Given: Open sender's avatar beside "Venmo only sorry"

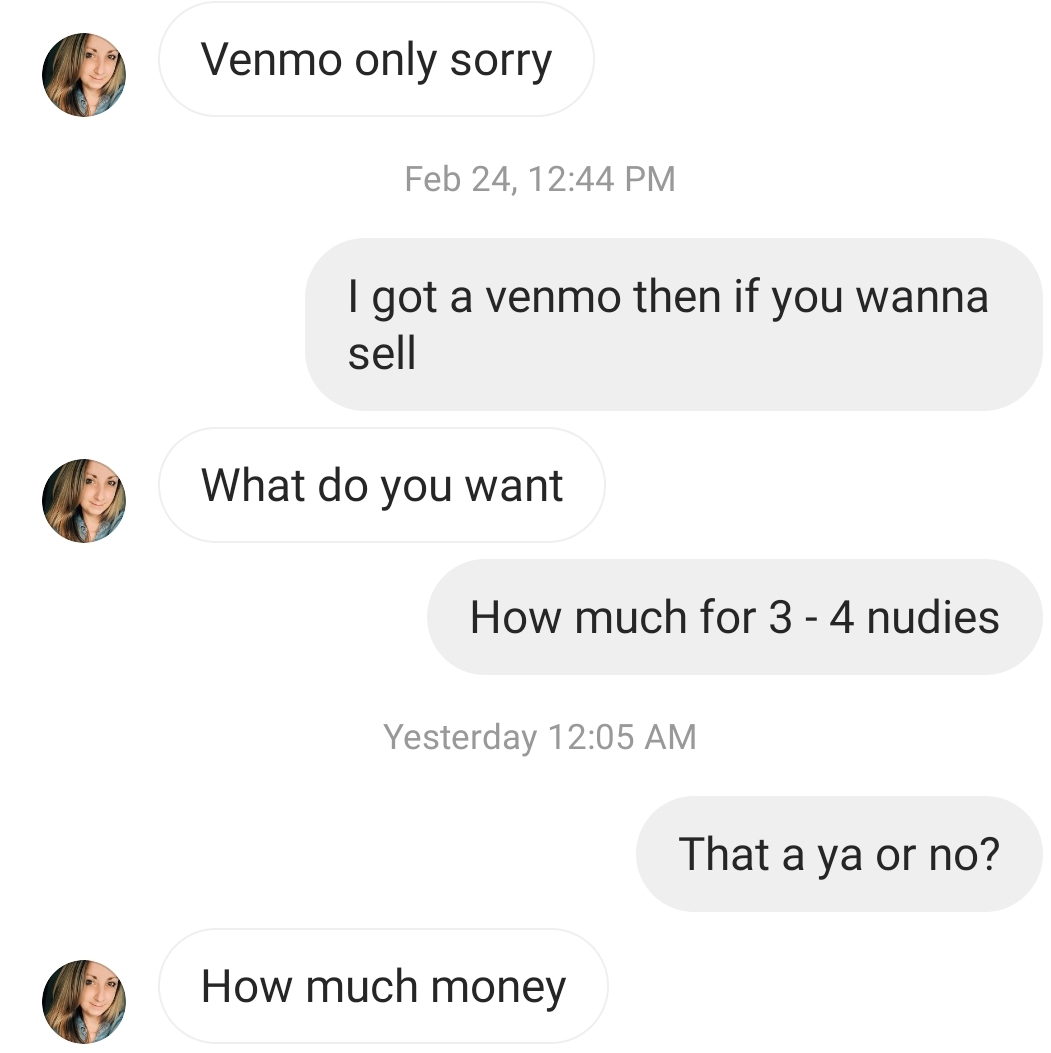Looking at the screenshot, I should [x=84, y=75].
